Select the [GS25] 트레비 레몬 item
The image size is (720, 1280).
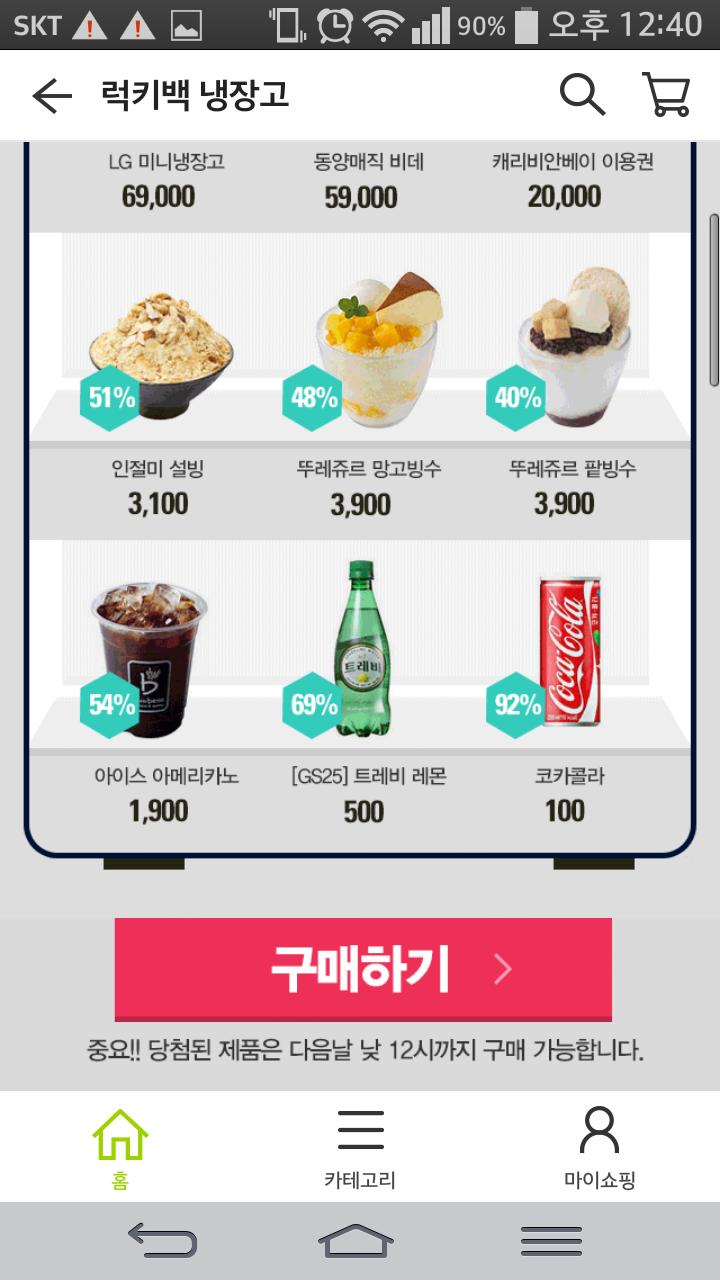point(367,650)
